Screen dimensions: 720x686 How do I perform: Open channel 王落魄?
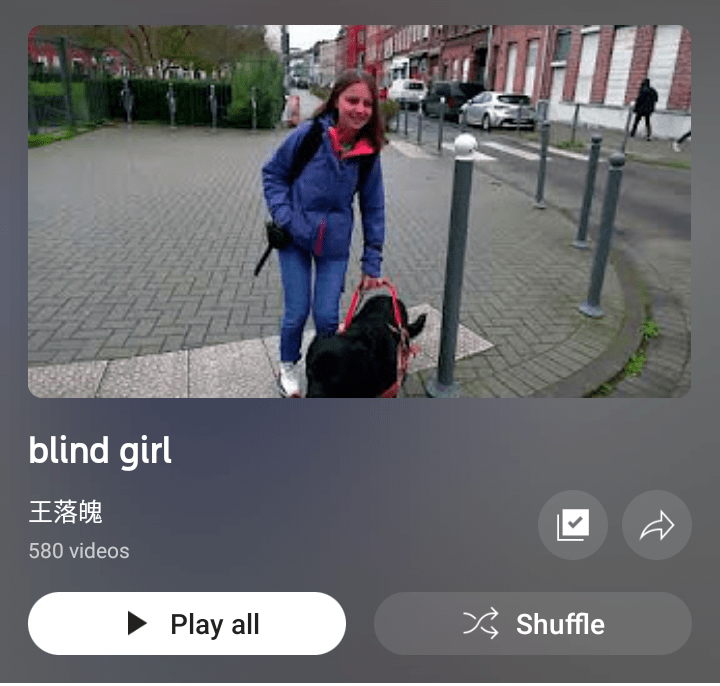pyautogui.click(x=66, y=513)
